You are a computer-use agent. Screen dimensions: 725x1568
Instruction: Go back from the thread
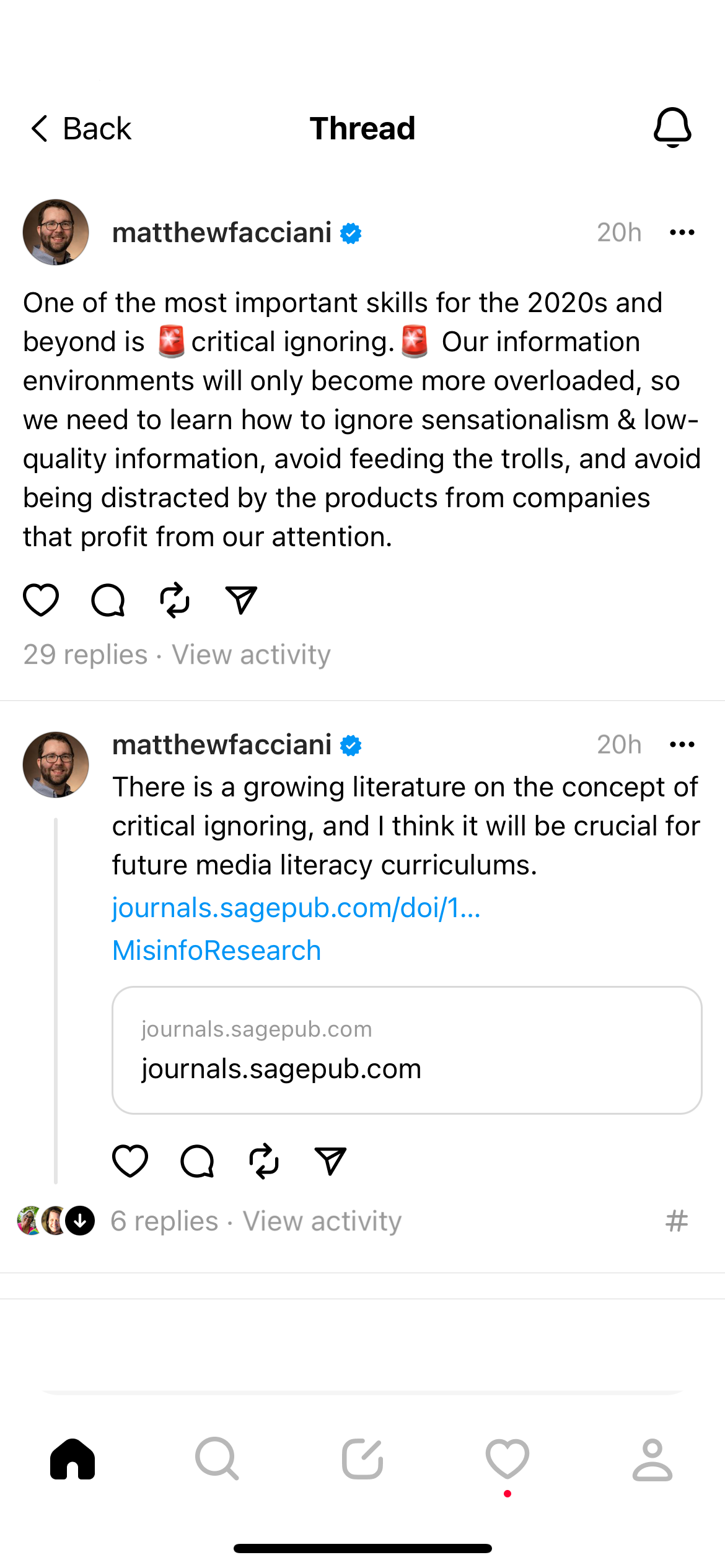(81, 129)
